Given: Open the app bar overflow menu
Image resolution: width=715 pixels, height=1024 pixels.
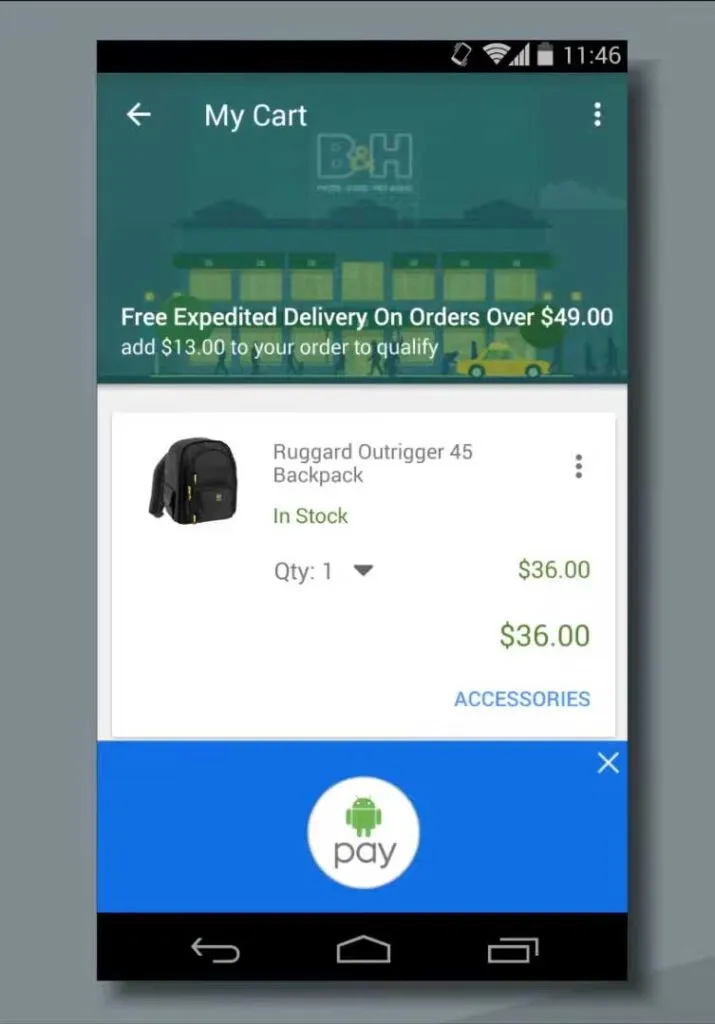Looking at the screenshot, I should pos(597,115).
